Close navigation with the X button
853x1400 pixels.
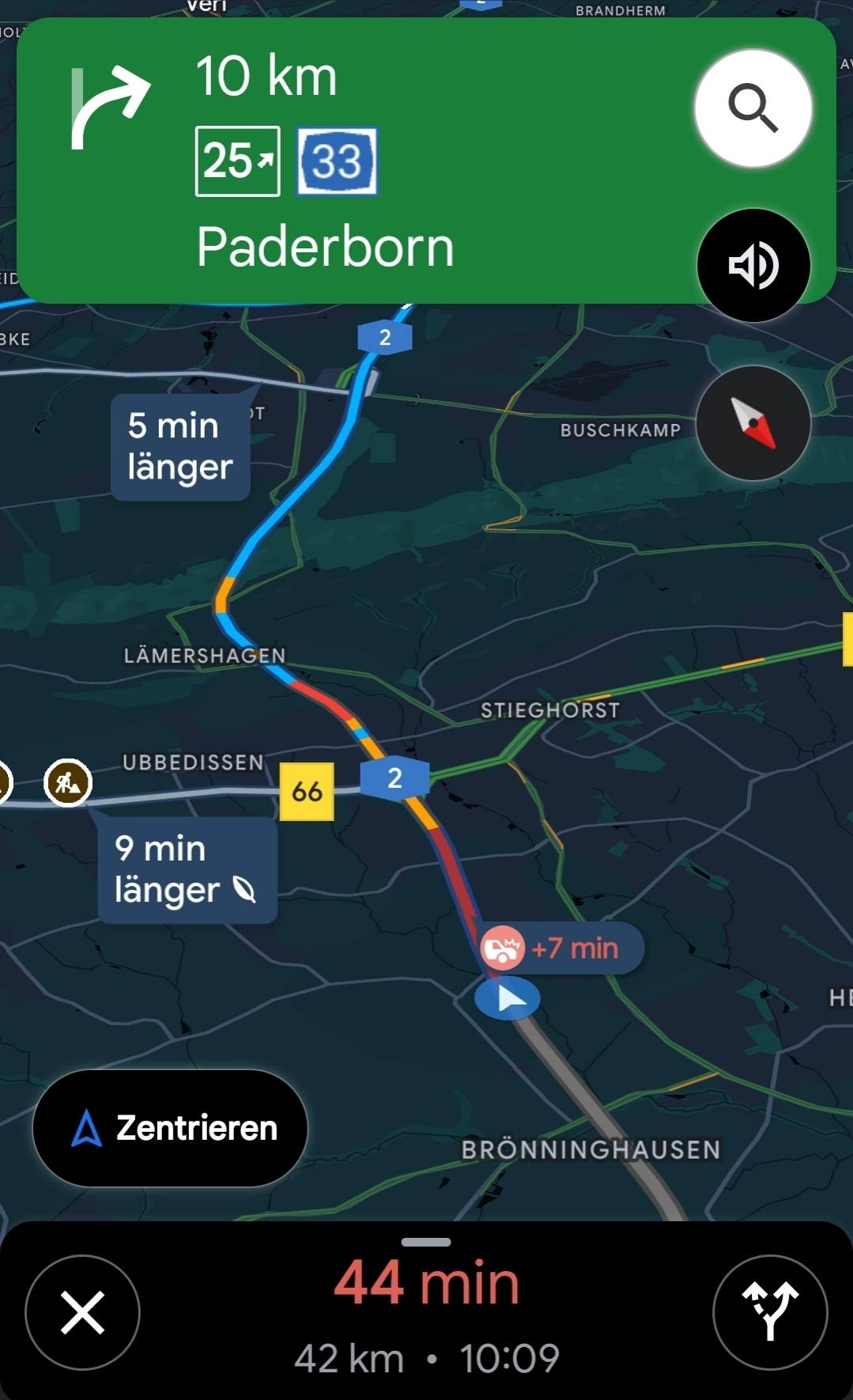pyautogui.click(x=82, y=1312)
